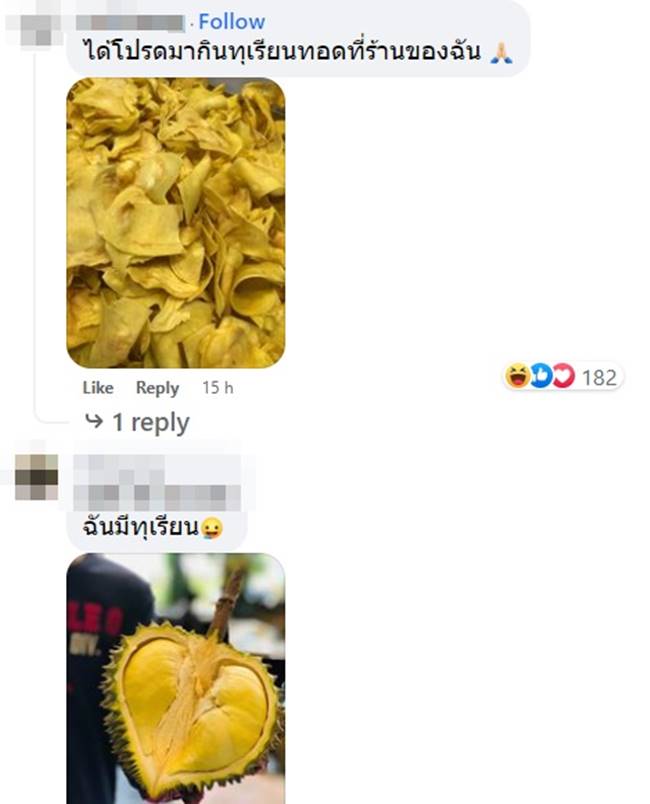Open the fried durian chips photo
Image resolution: width=650 pixels, height=804 pixels.
[x=176, y=223]
